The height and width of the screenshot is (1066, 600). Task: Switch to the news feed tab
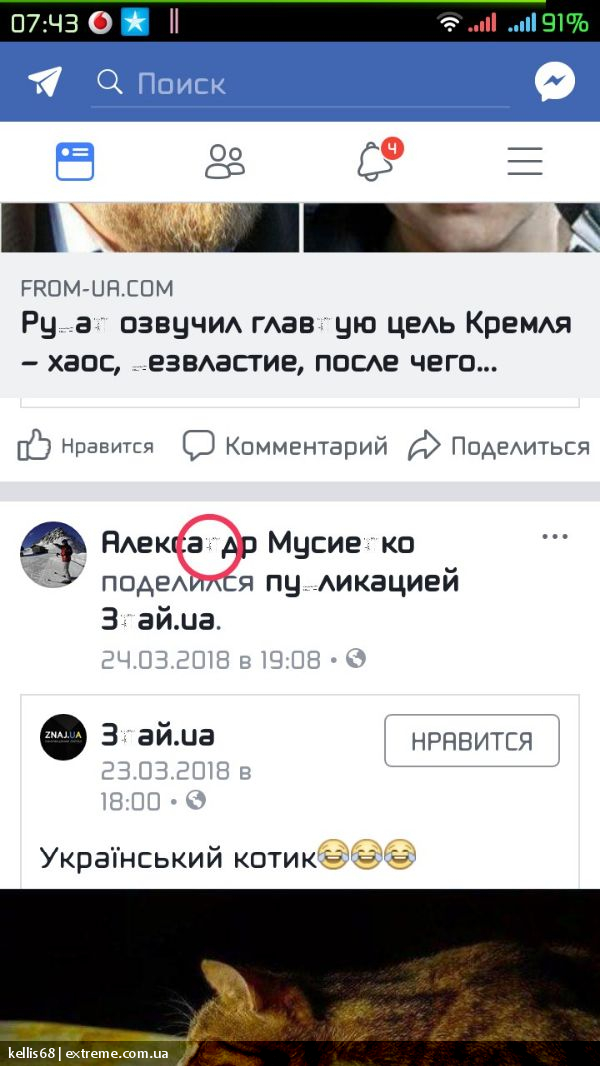(75, 161)
